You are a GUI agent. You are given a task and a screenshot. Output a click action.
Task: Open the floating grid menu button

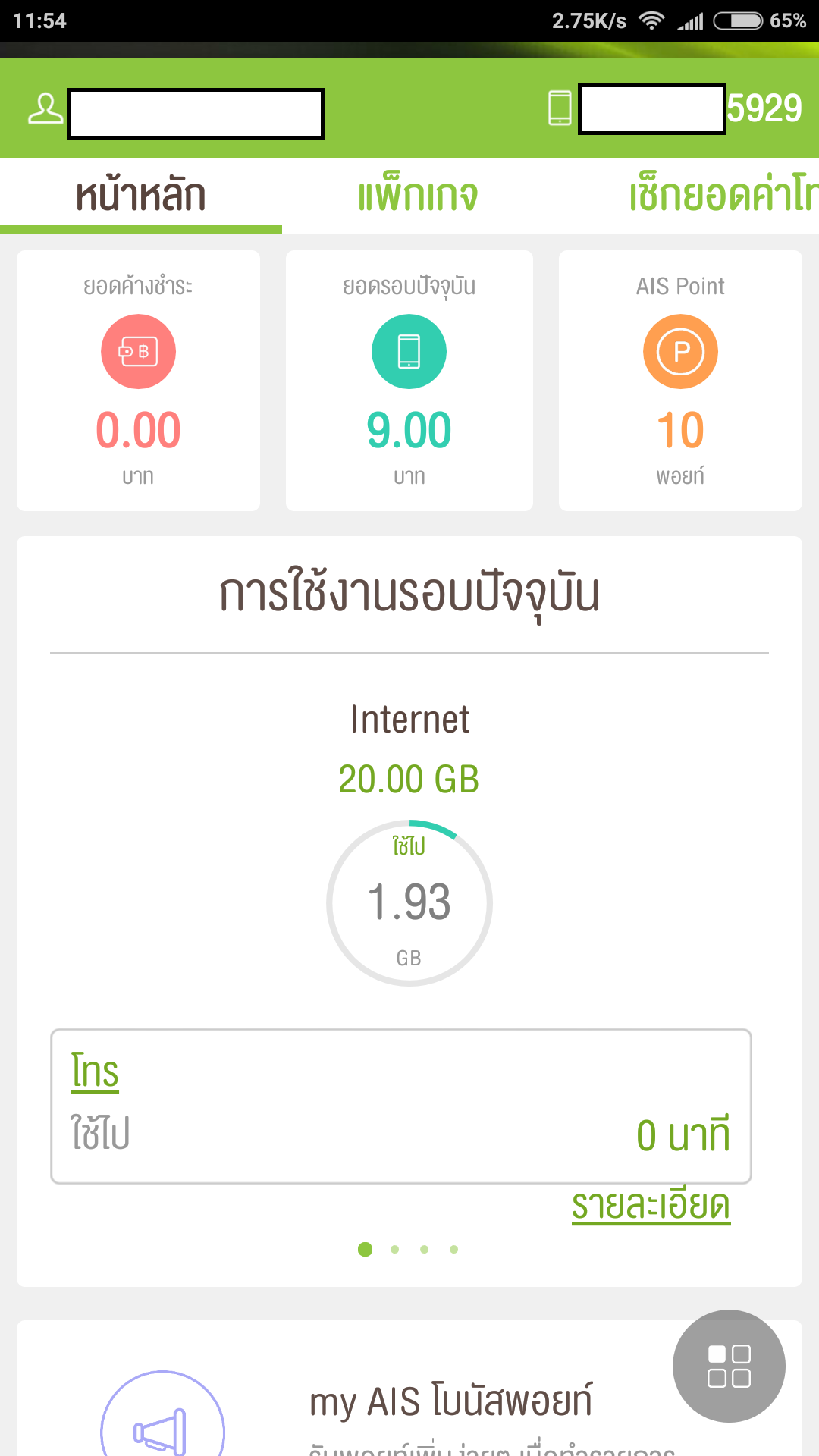729,1366
